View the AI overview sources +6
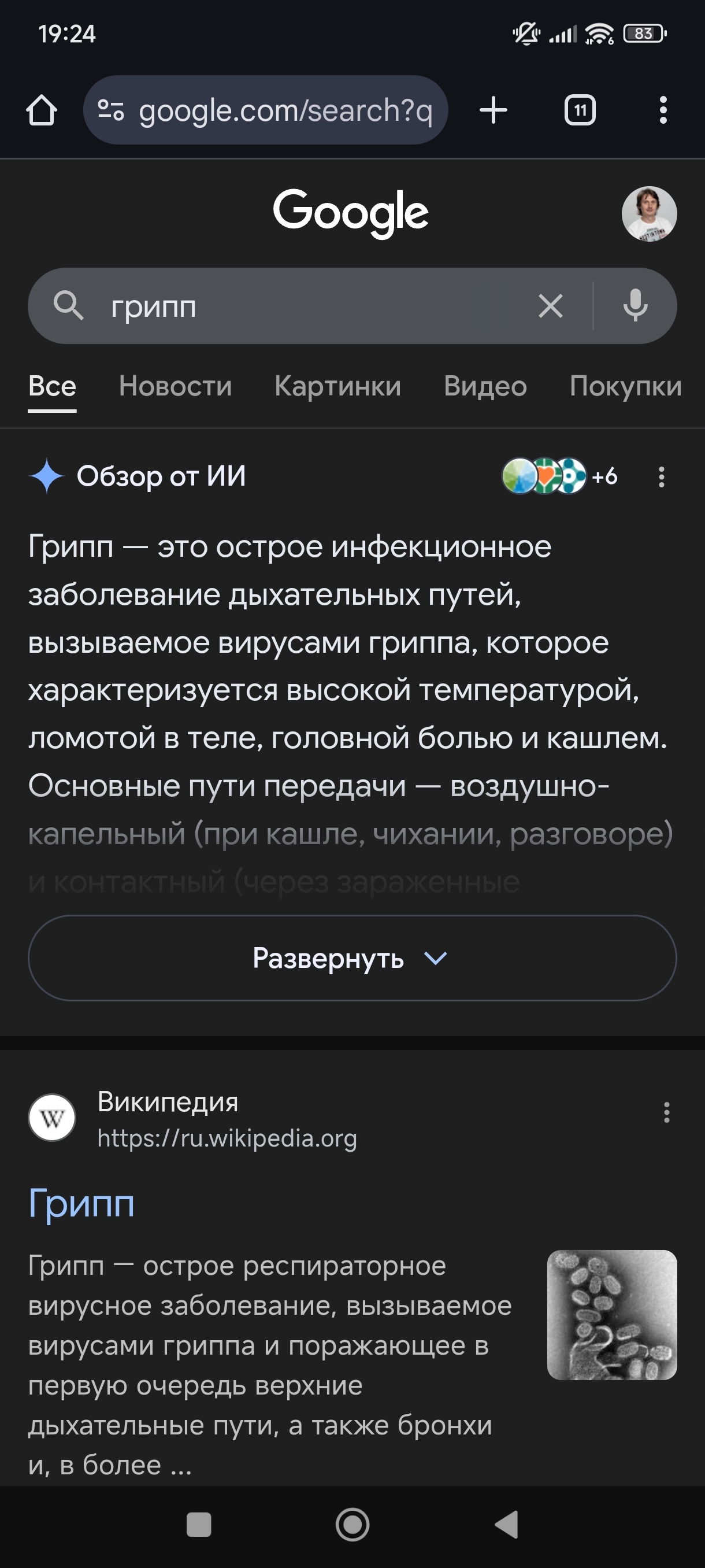The width and height of the screenshot is (705, 1568). click(x=559, y=476)
